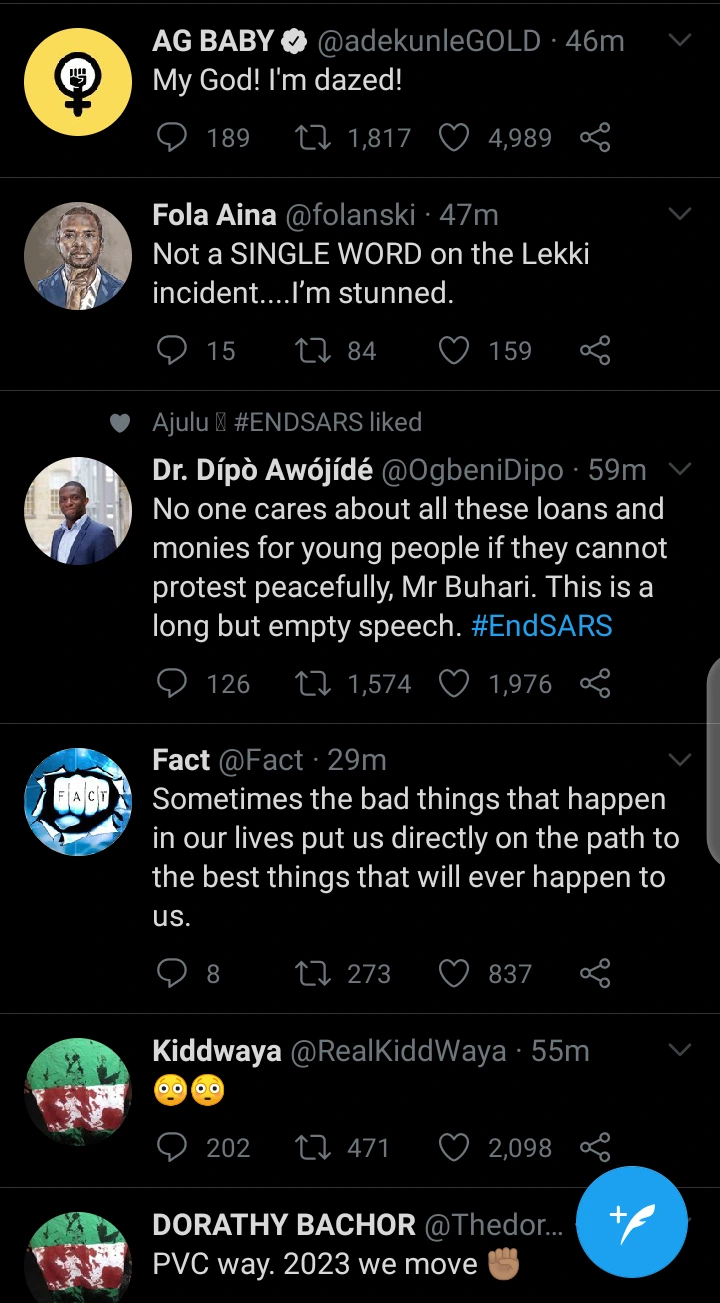Share AG BABY's tweet
The height and width of the screenshot is (1303, 720).
[x=595, y=137]
